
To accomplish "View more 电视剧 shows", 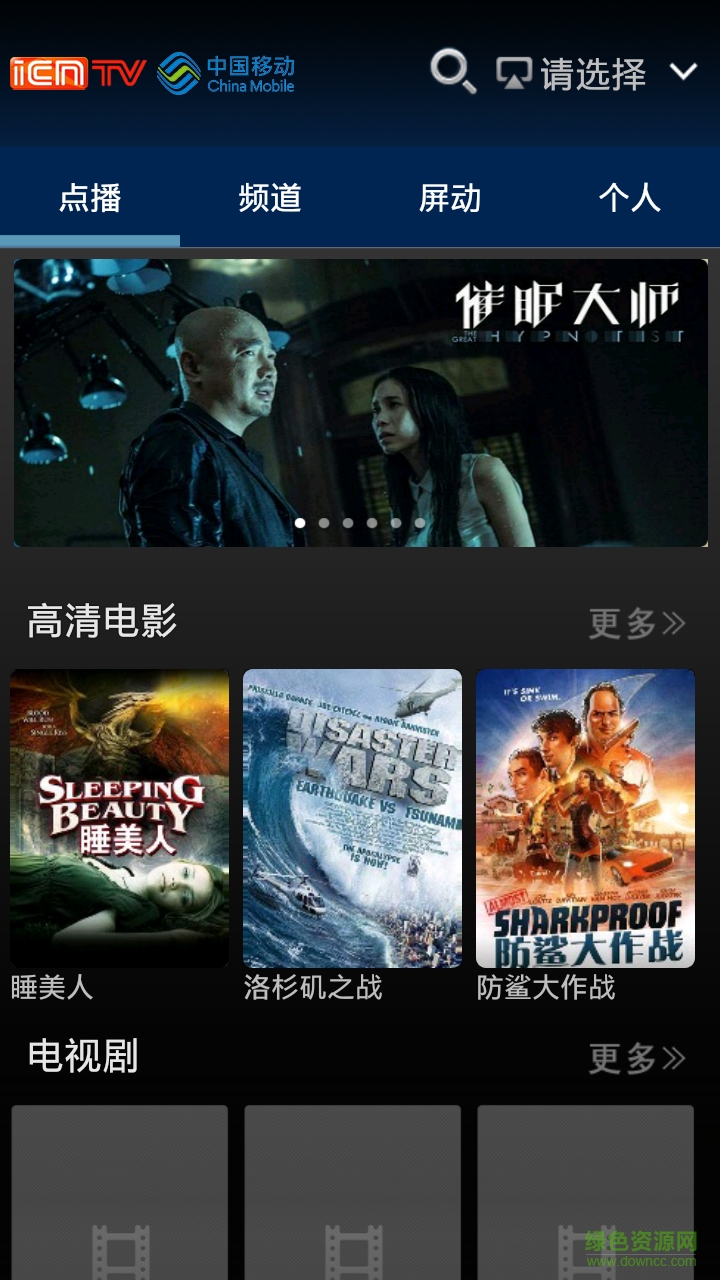I will [636, 1057].
